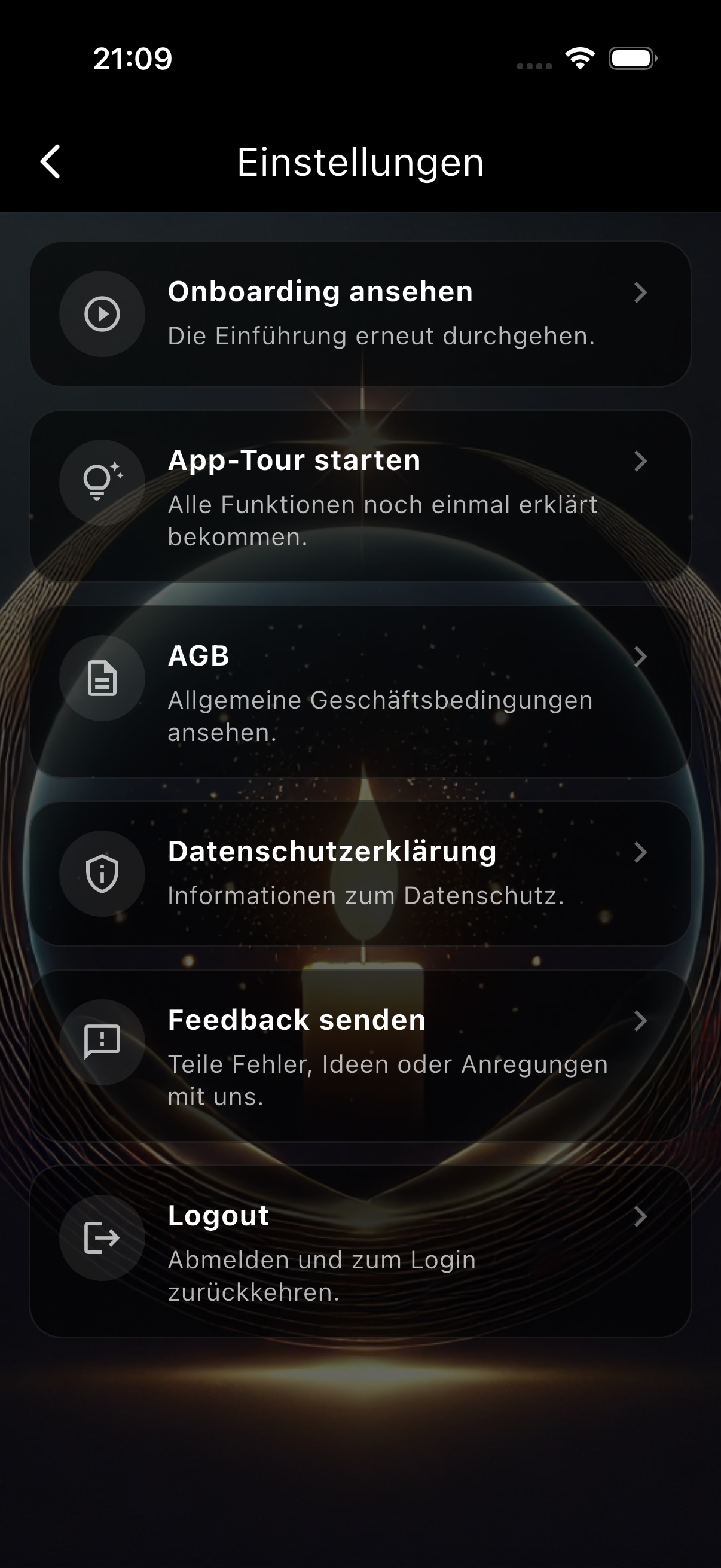
Task: Tap the Einstellungen title
Action: [x=360, y=163]
